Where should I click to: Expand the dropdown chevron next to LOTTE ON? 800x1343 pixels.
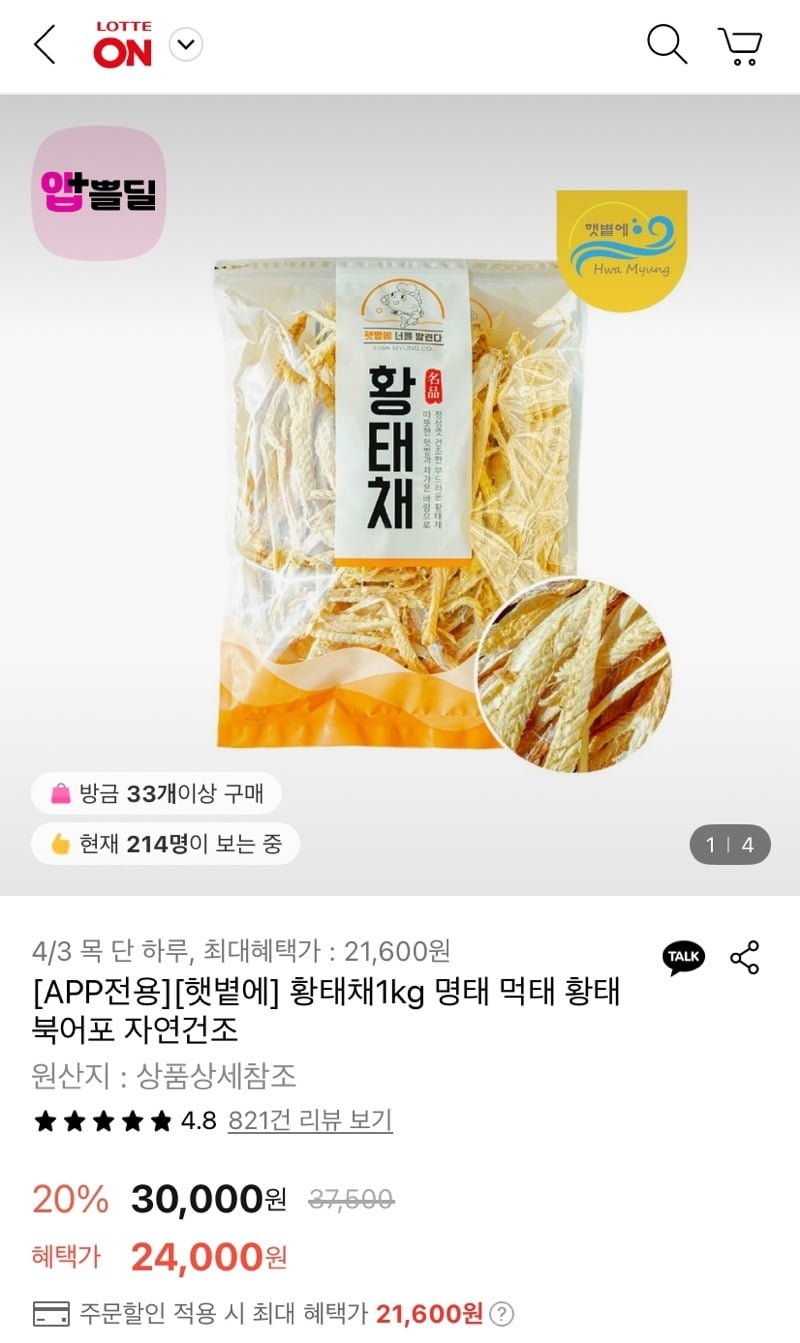pyautogui.click(x=186, y=44)
